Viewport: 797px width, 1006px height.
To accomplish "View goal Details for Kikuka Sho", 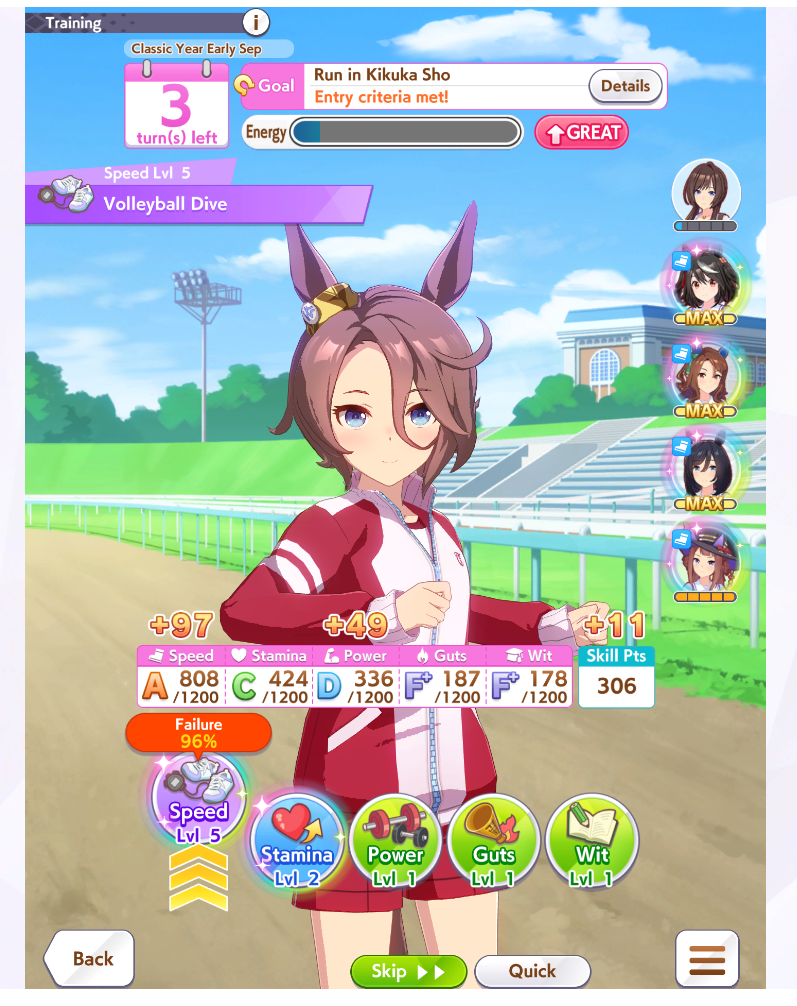I will point(625,86).
